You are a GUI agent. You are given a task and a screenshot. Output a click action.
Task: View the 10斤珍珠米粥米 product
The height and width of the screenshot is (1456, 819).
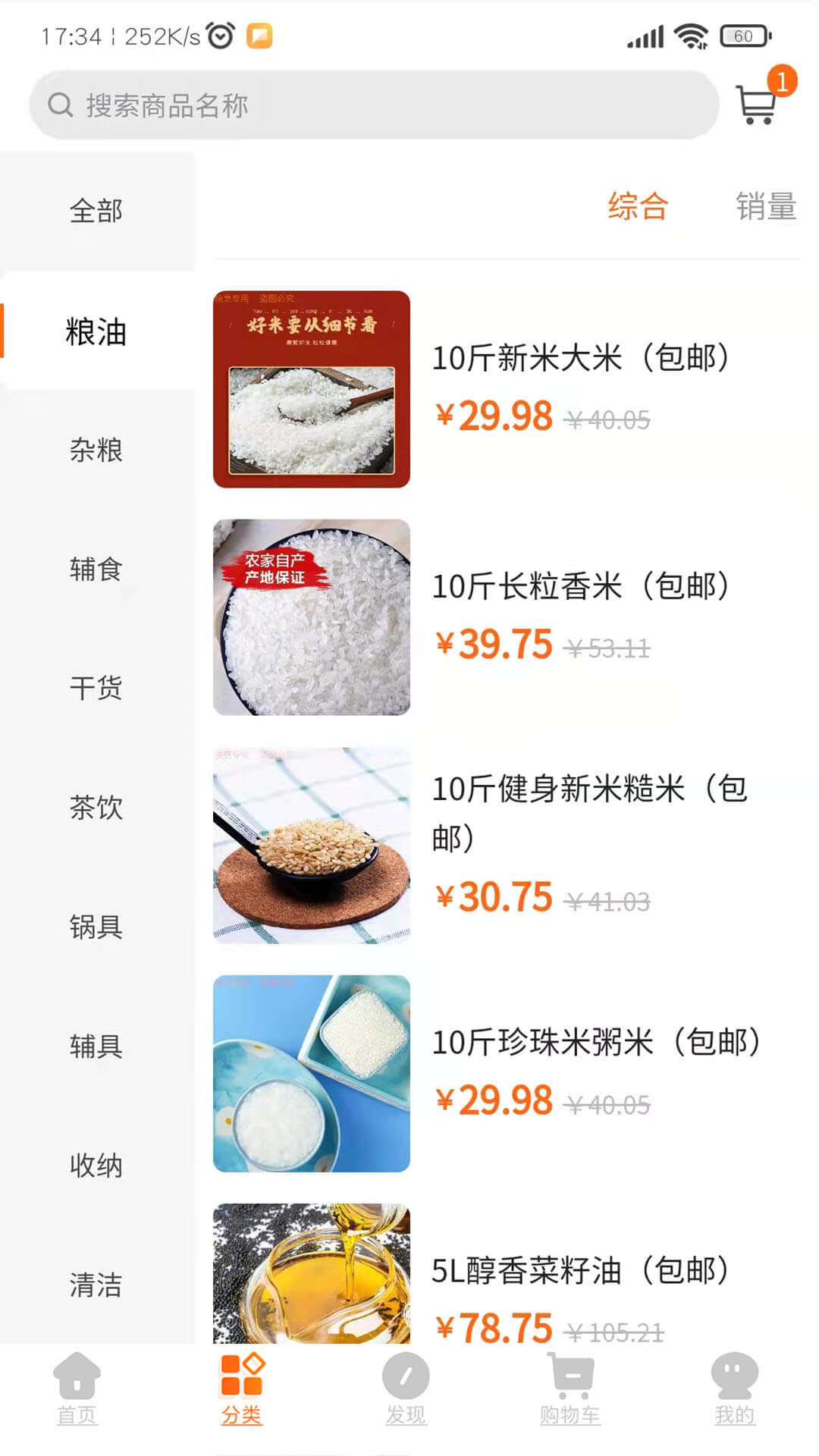pos(595,1043)
